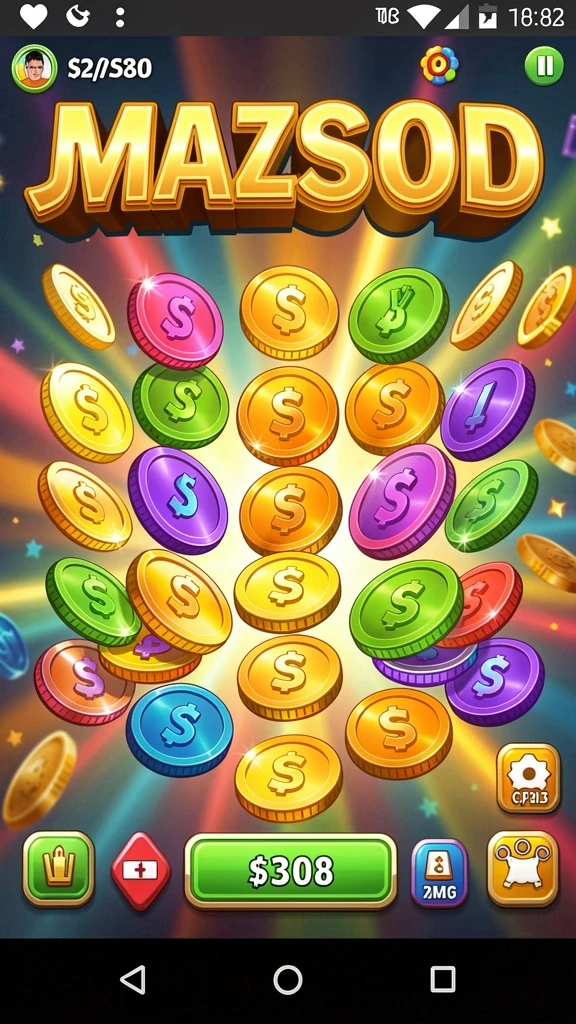Viewport: 576px width, 1024px height.
Task: Collect with the green $308 button
Action: click(291, 871)
